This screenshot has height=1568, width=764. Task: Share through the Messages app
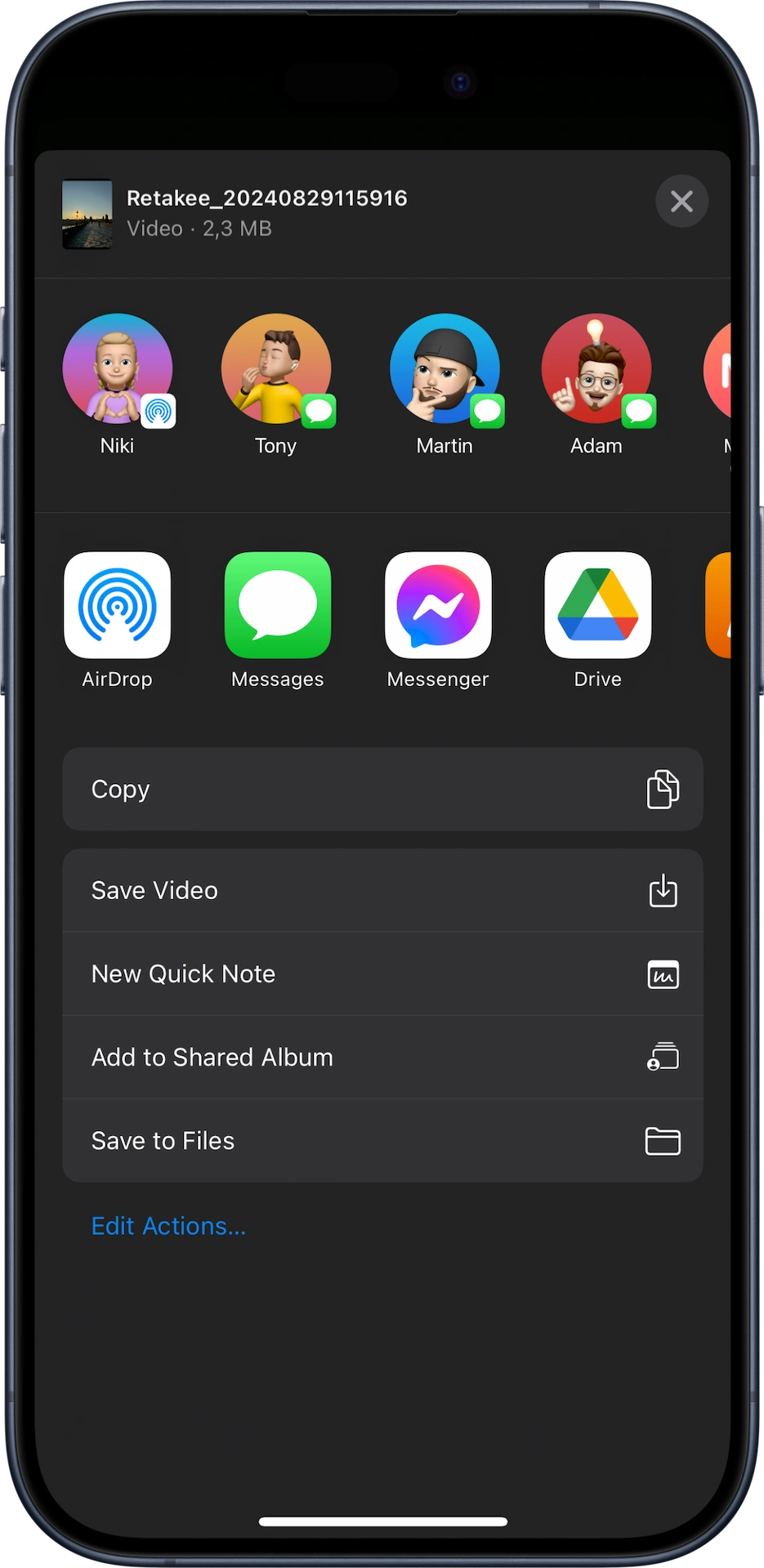(x=278, y=605)
